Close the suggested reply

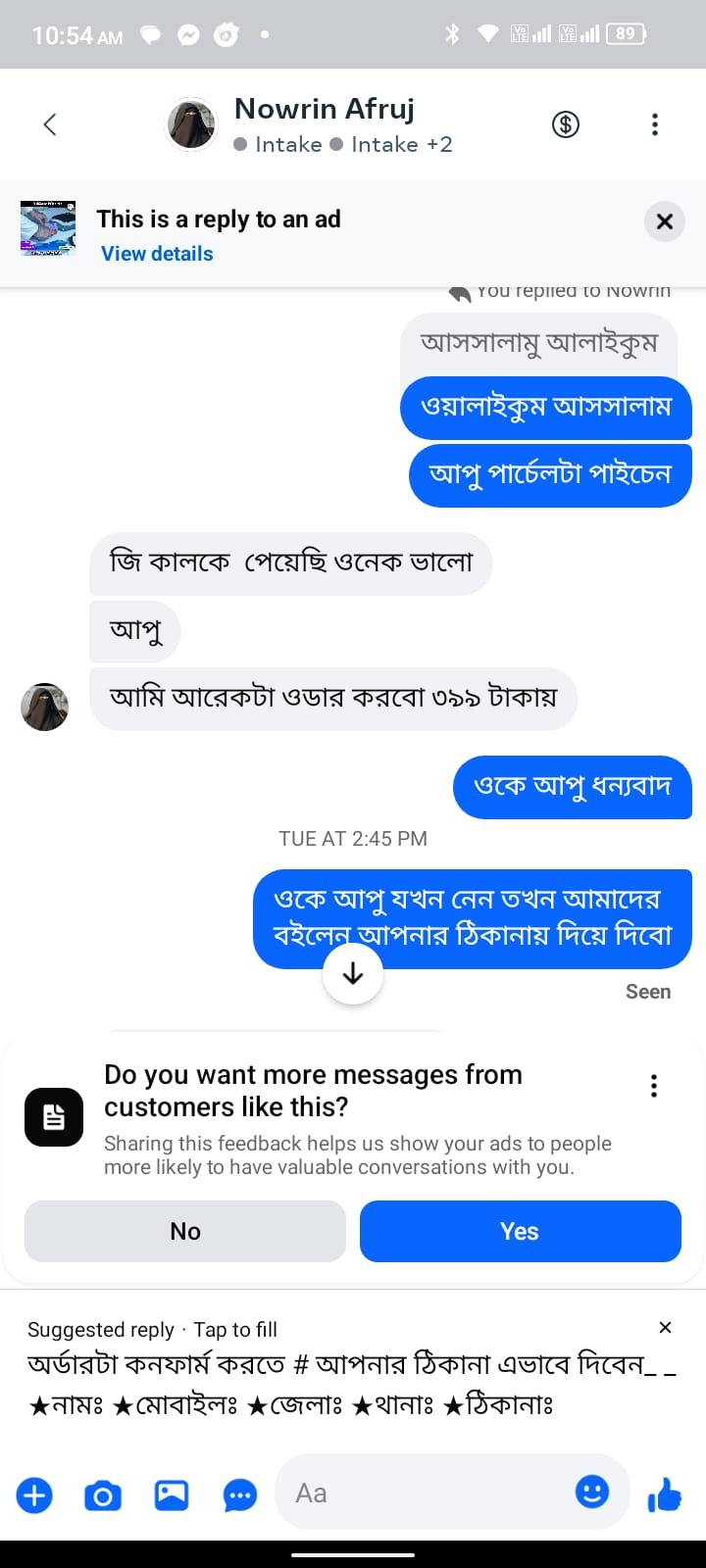(665, 1328)
